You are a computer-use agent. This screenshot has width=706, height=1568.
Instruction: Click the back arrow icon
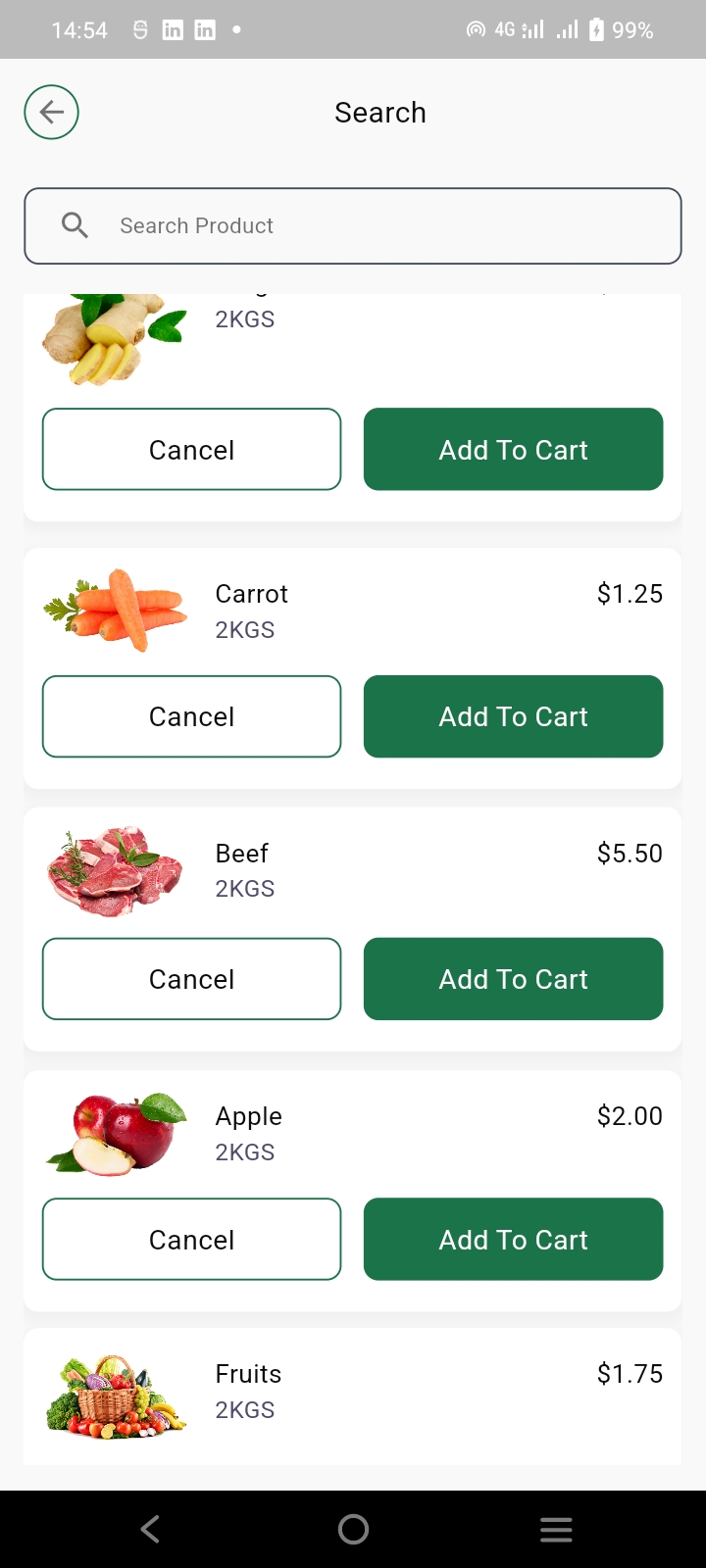tap(51, 112)
